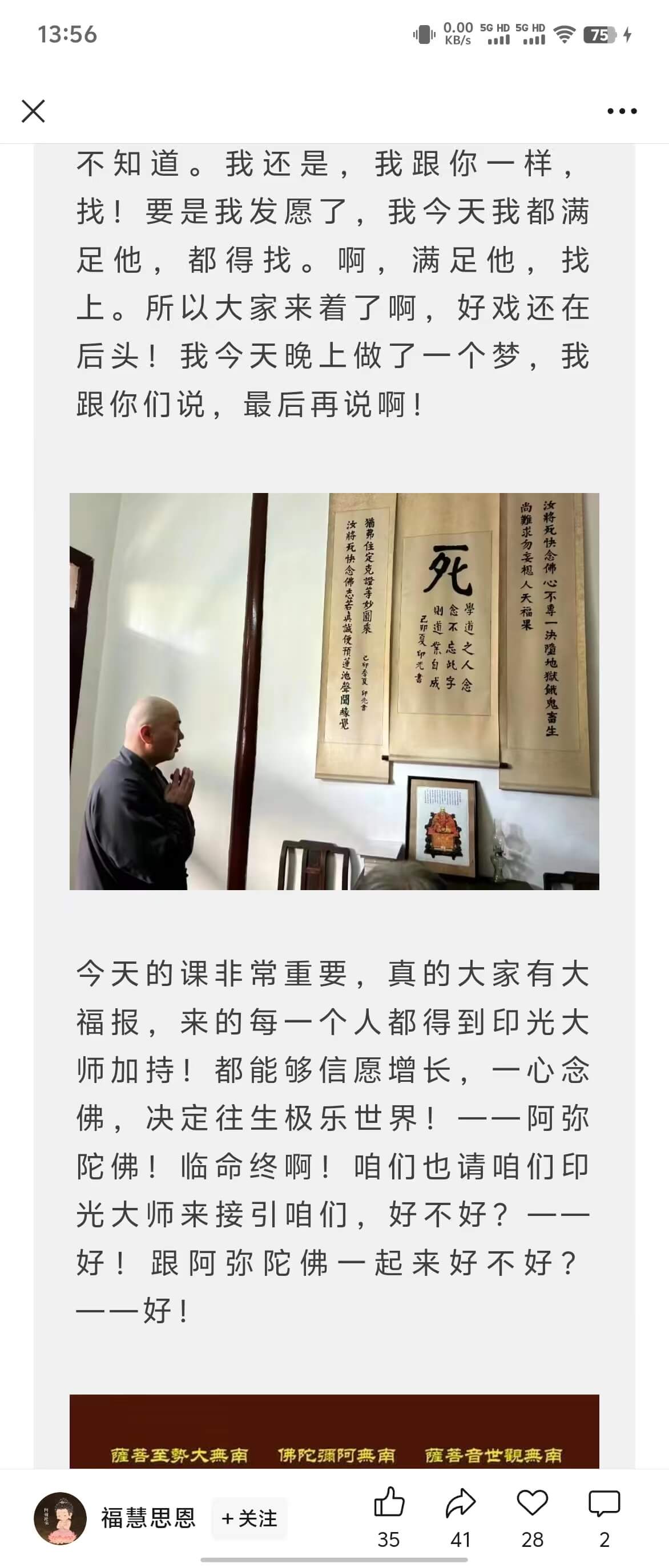Open the three-dot overflow menu
669x1568 pixels.
[622, 111]
